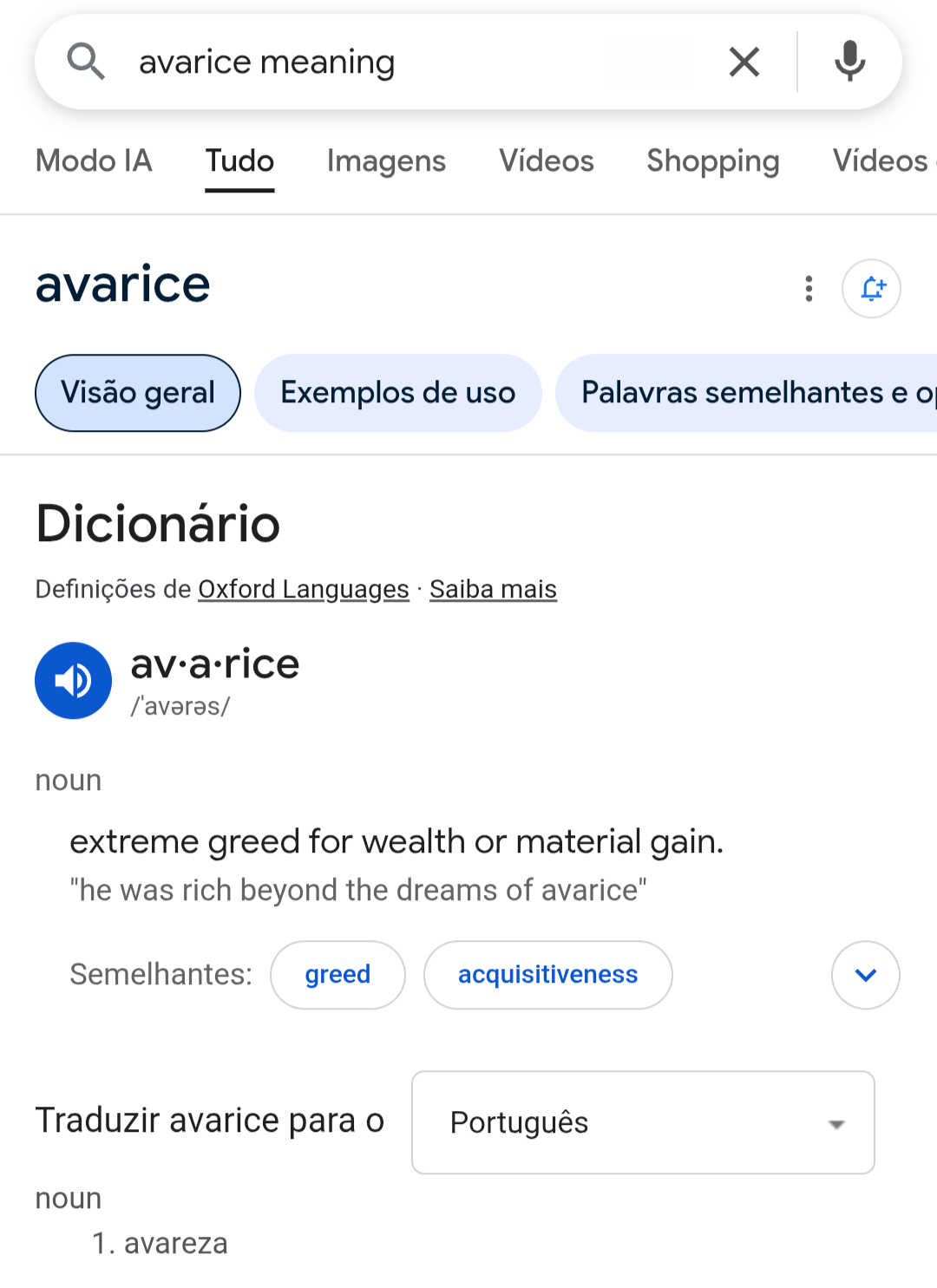The image size is (937, 1288).
Task: Switch to the Modo IA tab
Action: [94, 161]
